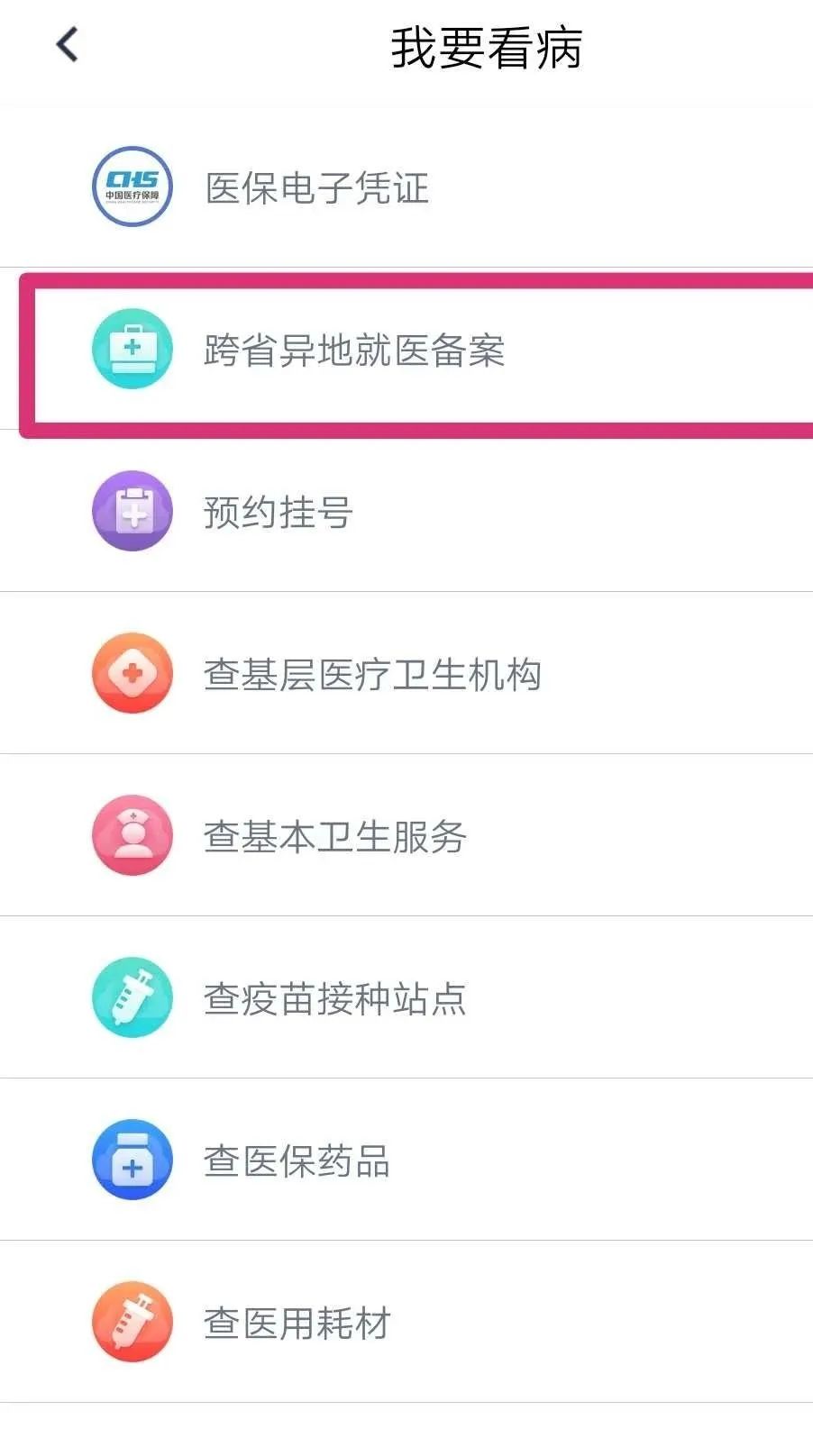Open 医保电子凭证

tap(406, 187)
